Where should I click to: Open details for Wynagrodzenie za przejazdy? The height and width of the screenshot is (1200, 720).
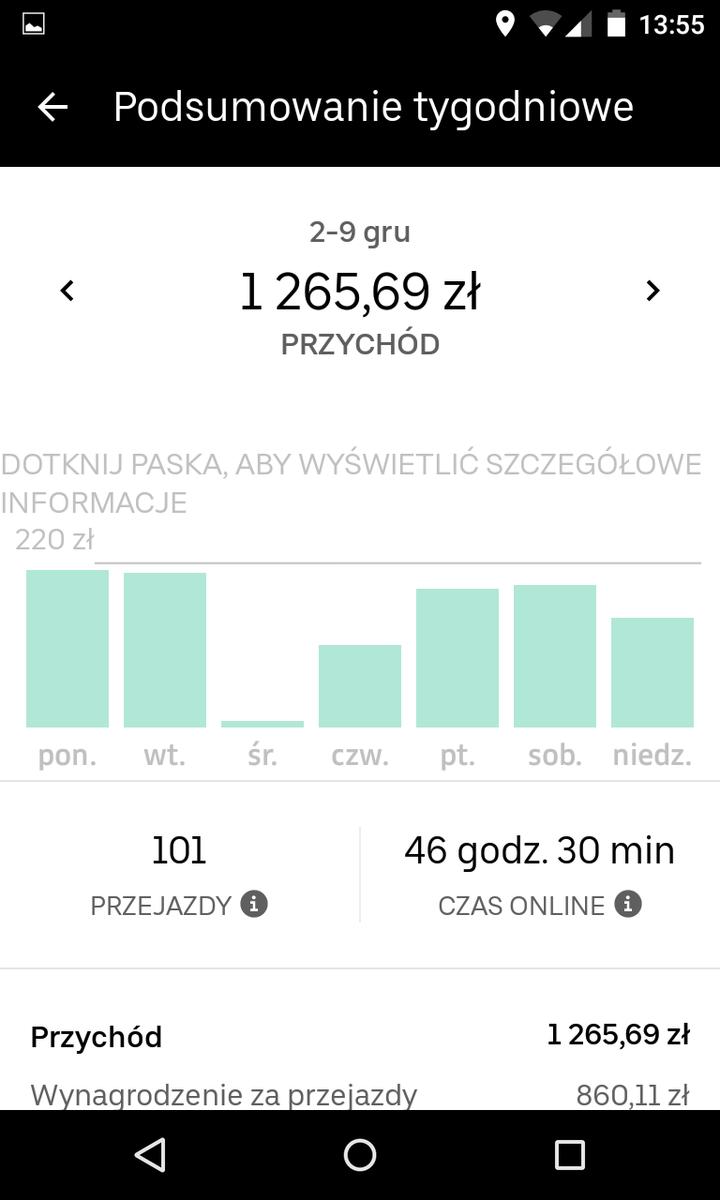pos(226,1094)
